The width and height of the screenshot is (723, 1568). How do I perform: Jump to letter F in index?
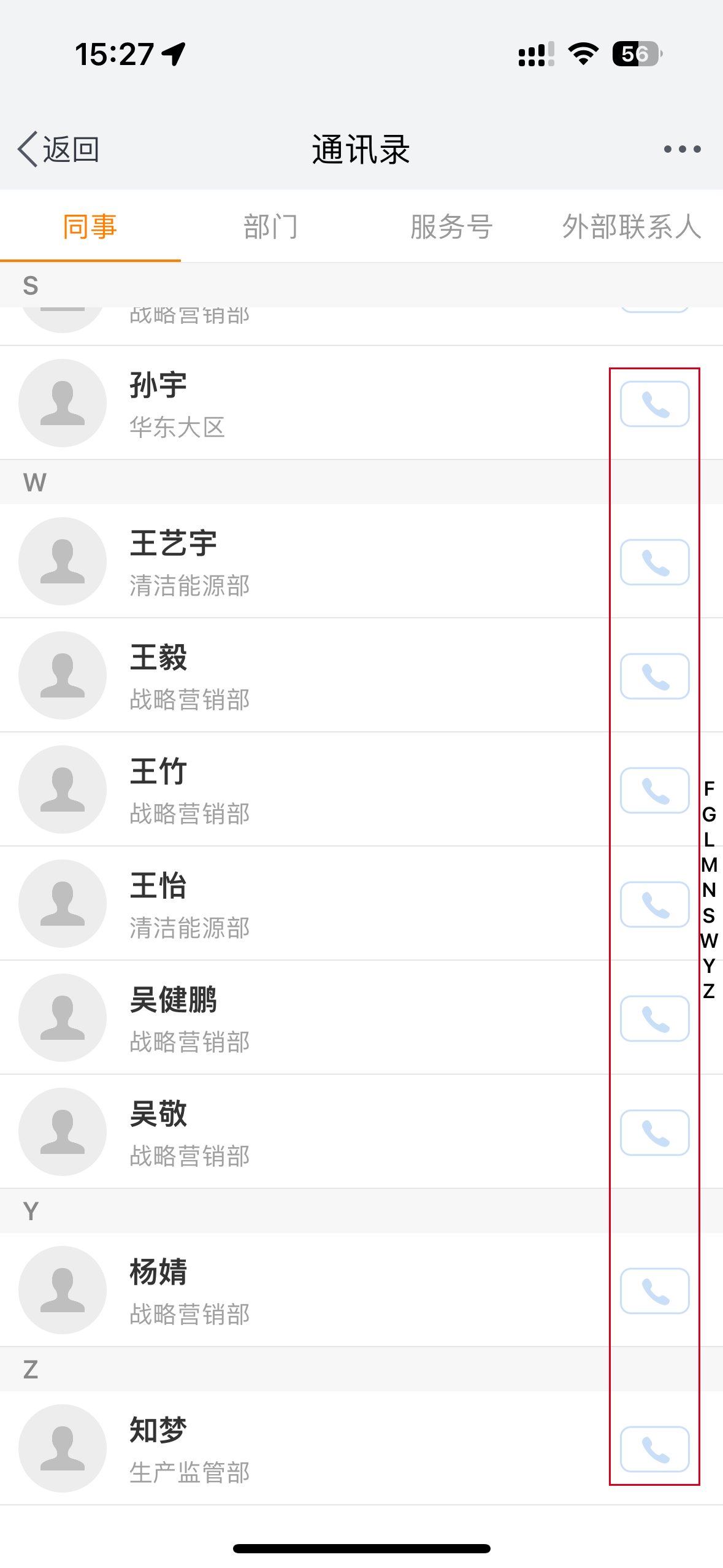tap(709, 788)
